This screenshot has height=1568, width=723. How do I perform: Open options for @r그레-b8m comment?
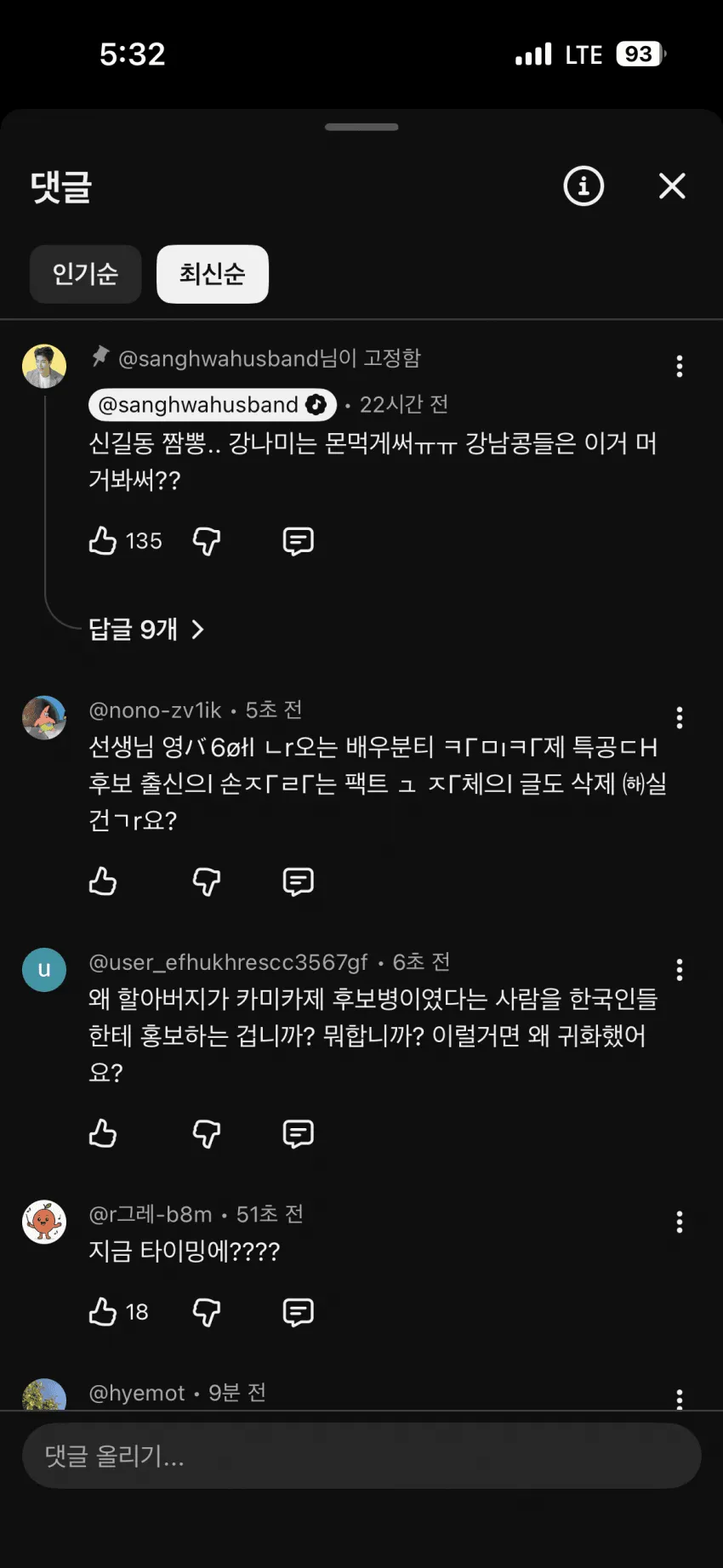coord(679,1222)
